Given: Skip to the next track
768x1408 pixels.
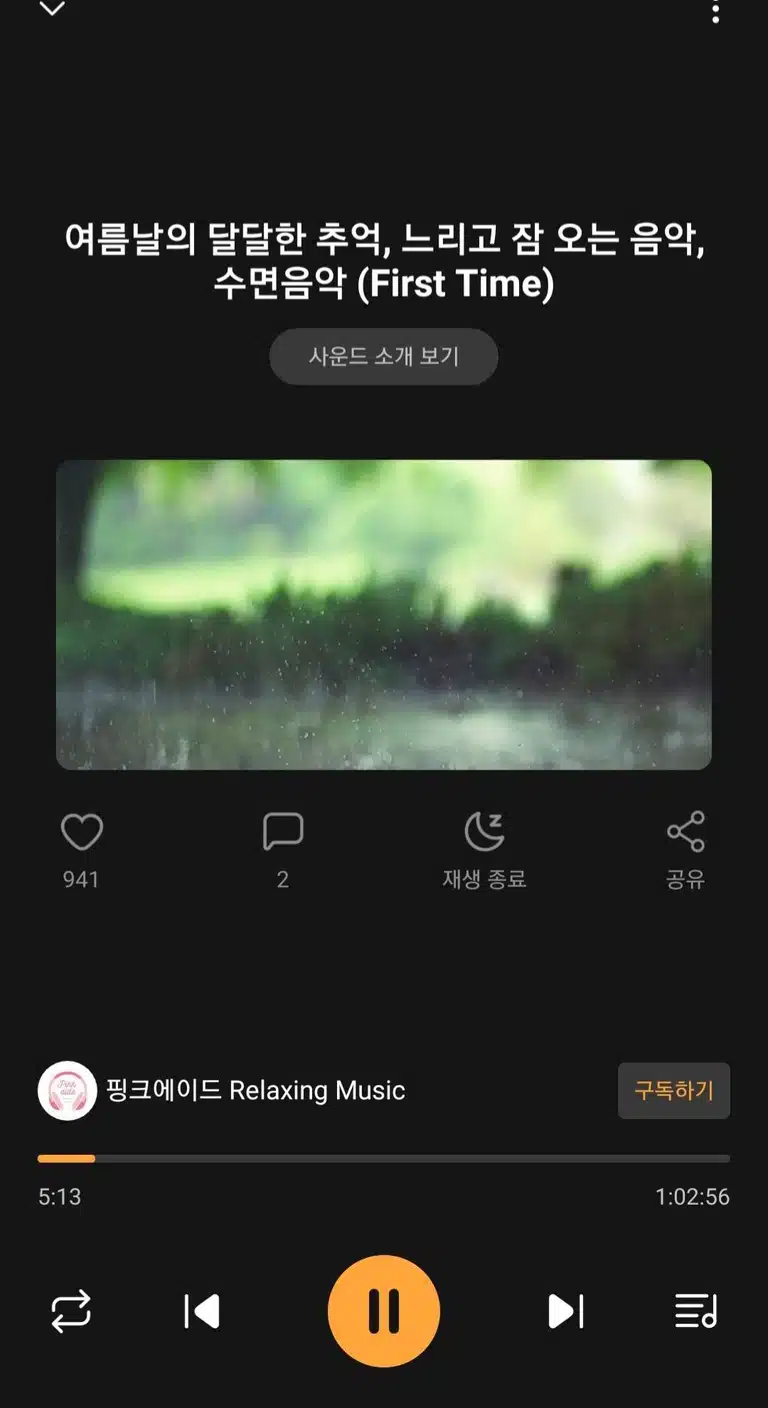Looking at the screenshot, I should coord(565,1311).
